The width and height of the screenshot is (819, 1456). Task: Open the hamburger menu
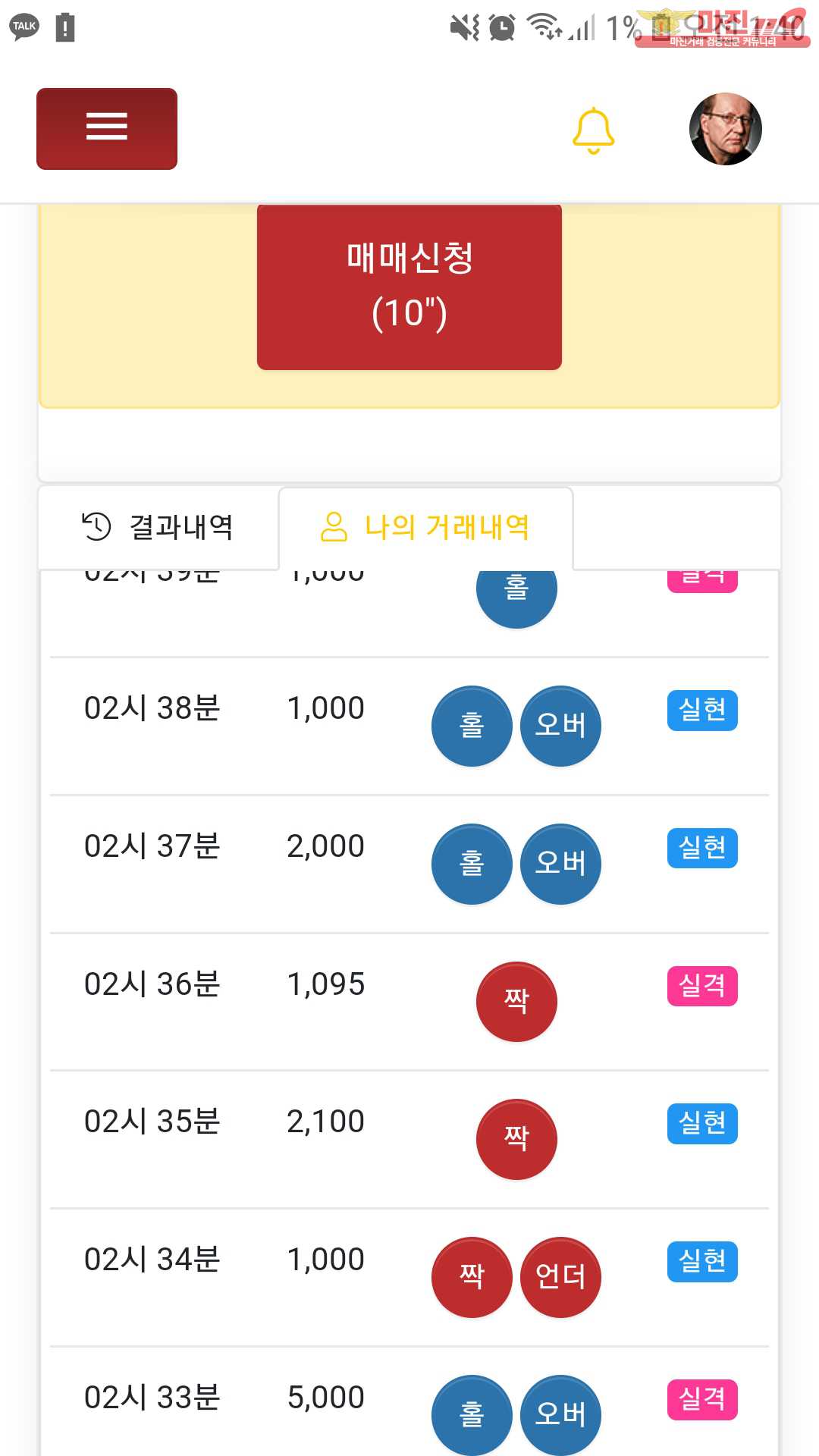click(x=107, y=128)
